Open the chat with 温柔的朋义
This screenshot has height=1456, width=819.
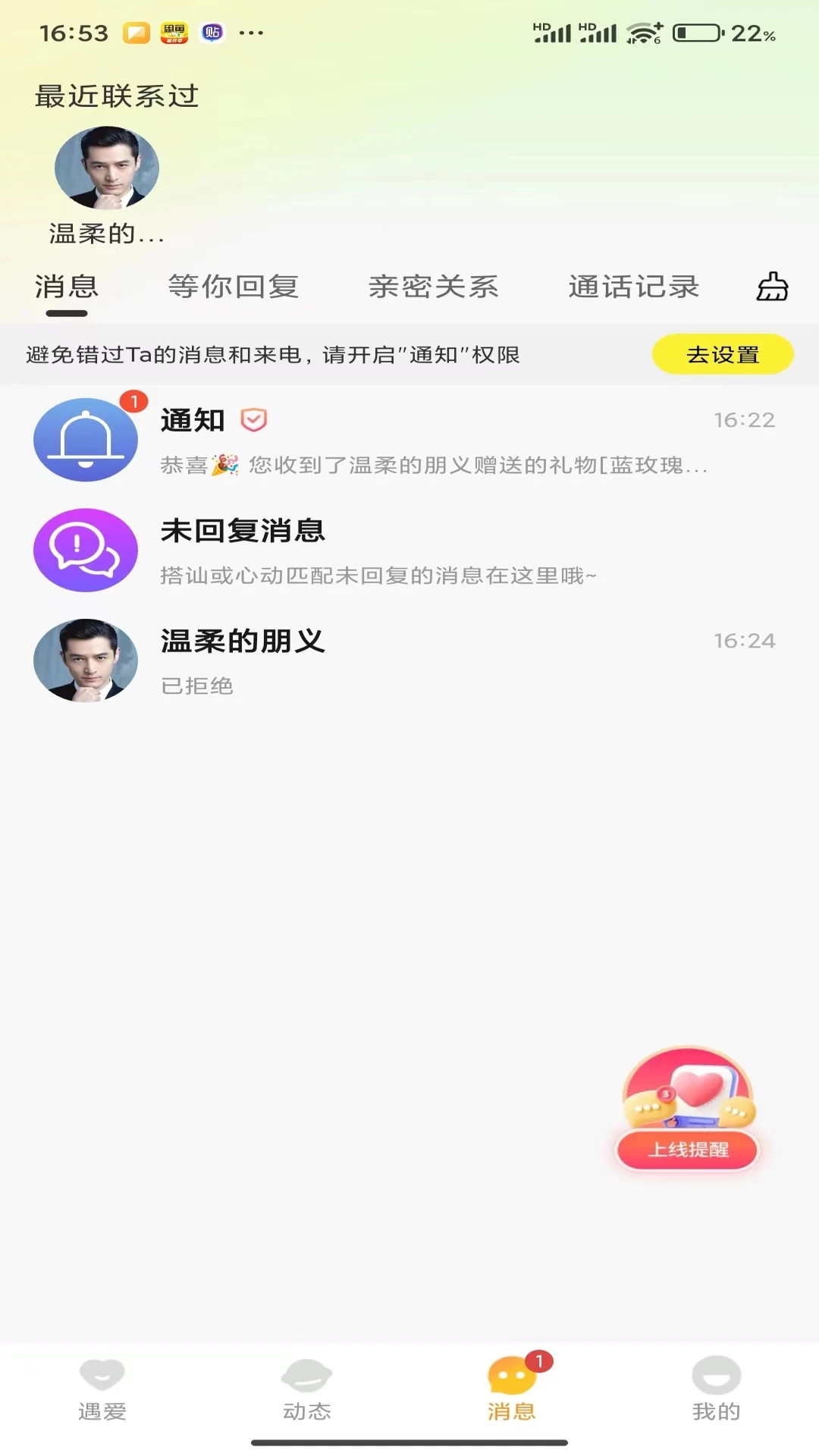point(303,660)
